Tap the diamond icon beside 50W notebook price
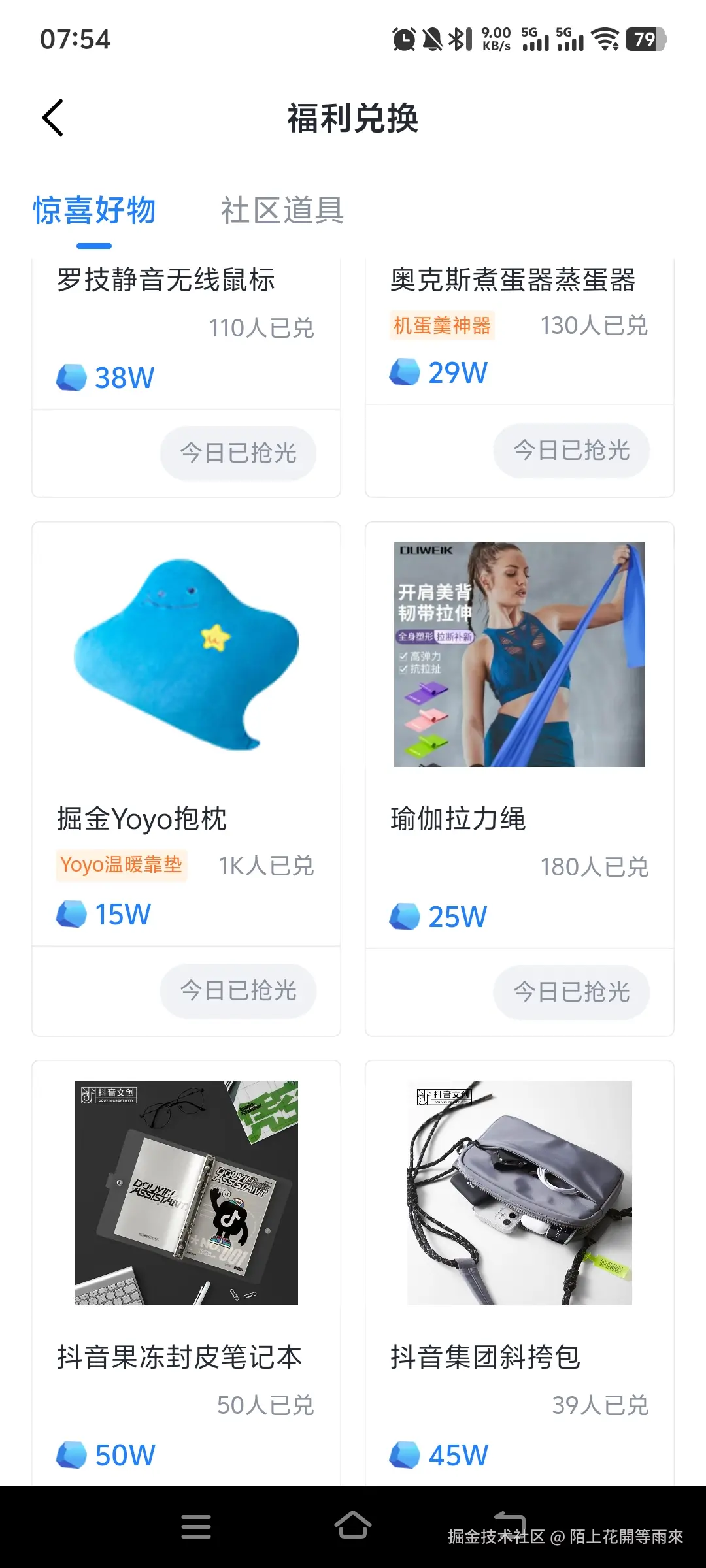Screen dimensions: 706x1568 (x=72, y=1456)
